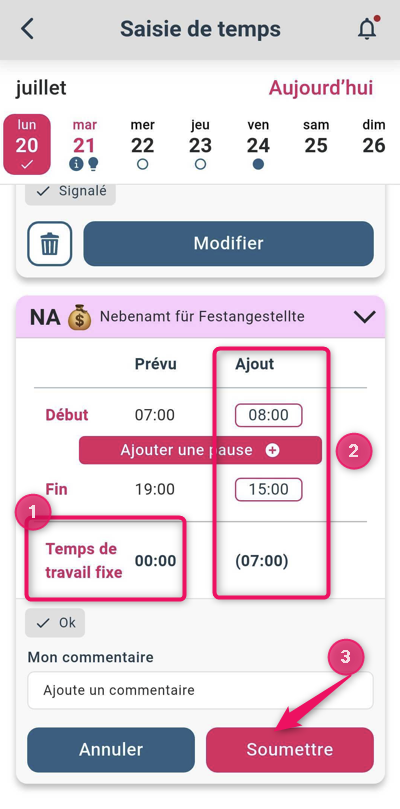The height and width of the screenshot is (809, 400).
Task: Go back with the top-left arrow
Action: tap(27, 29)
